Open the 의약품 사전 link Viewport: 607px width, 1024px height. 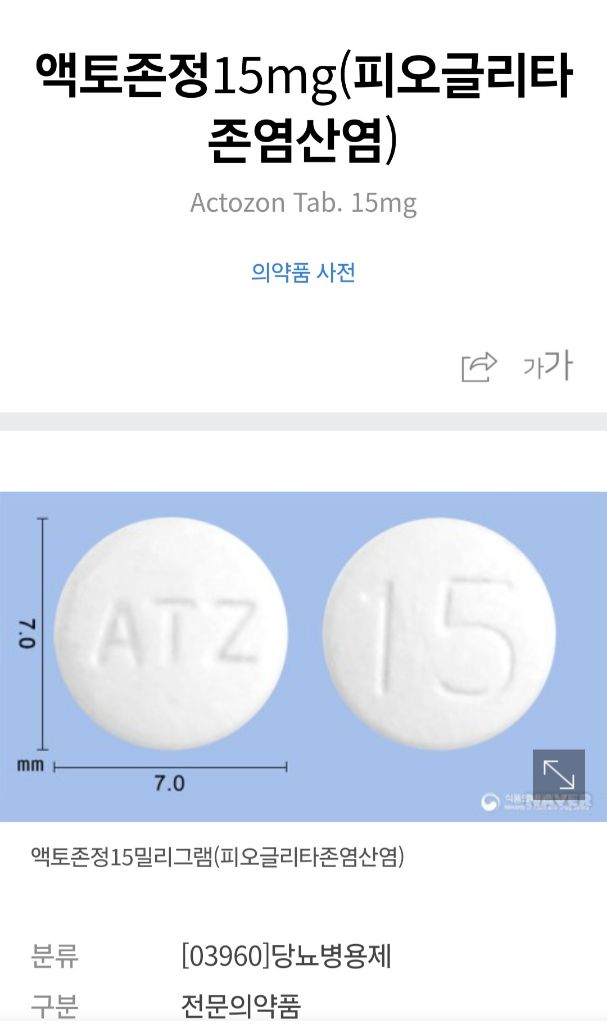point(303,272)
